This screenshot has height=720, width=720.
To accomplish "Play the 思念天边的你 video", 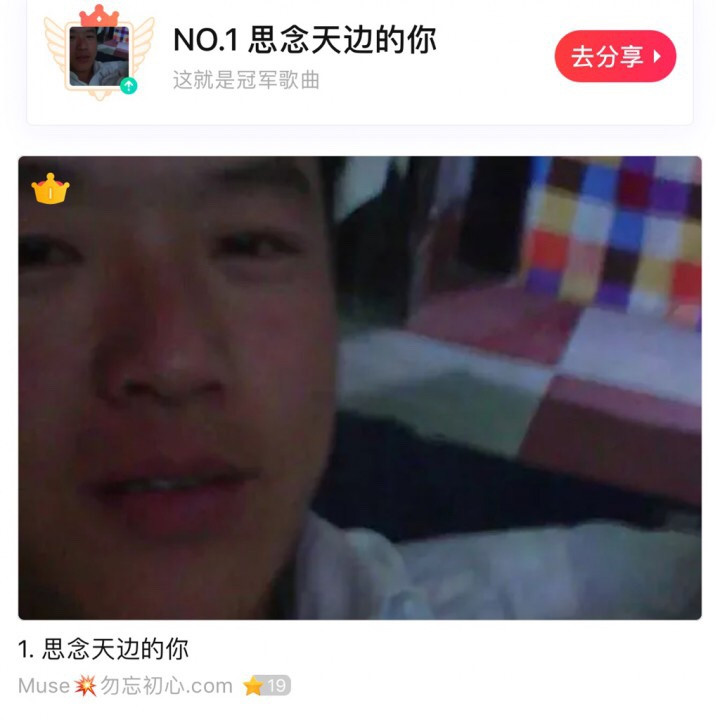I will click(360, 388).
